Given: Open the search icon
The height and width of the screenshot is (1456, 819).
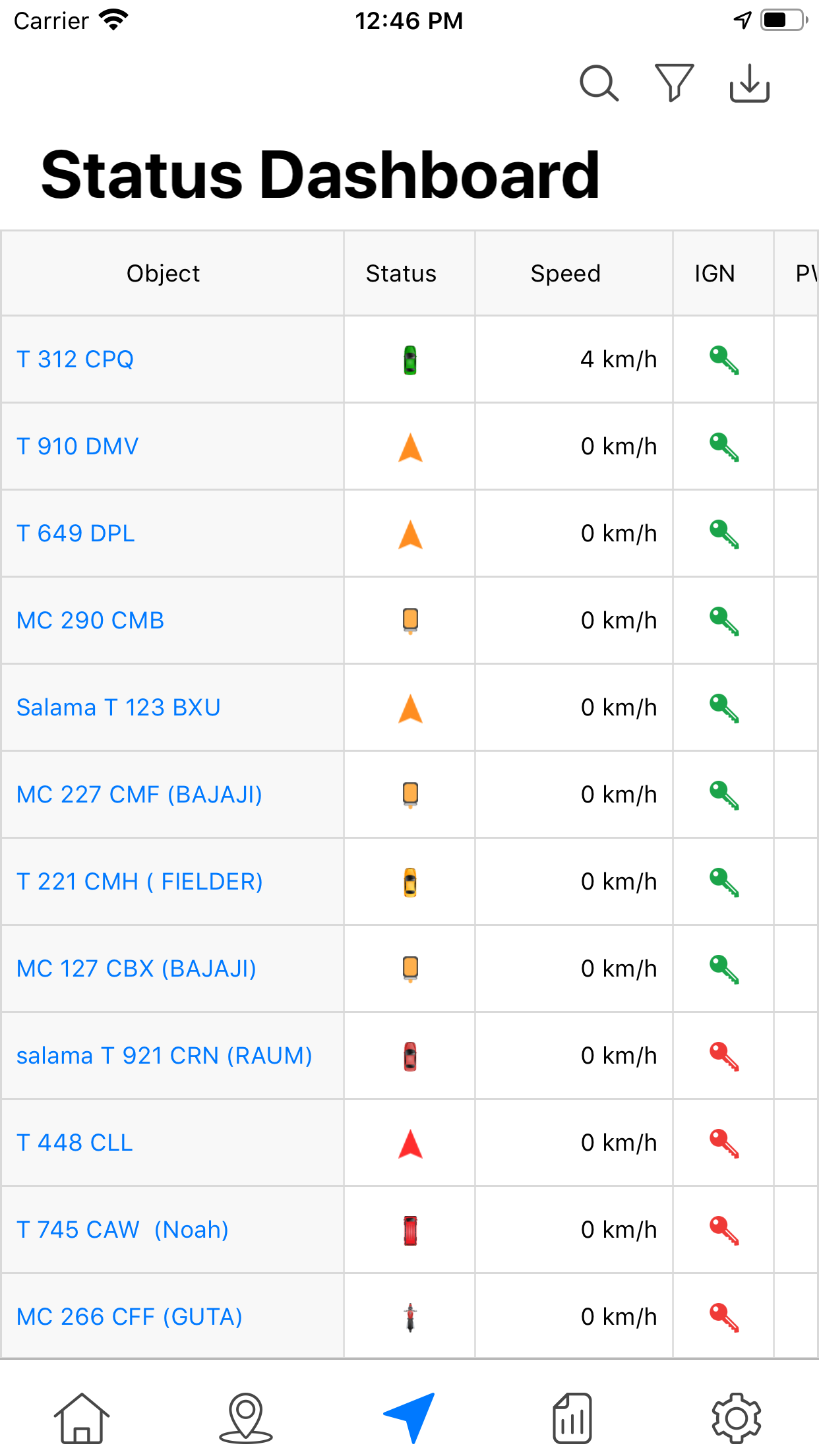Looking at the screenshot, I should click(x=600, y=84).
